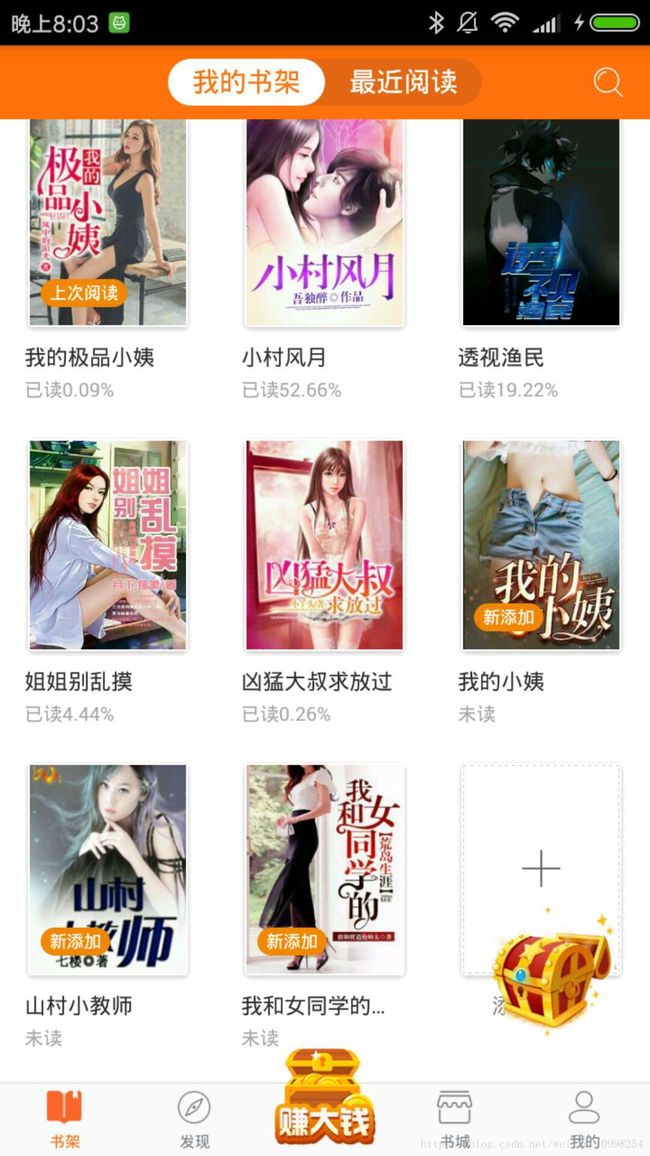
Task: Open the newly added book 我的小姨
Action: click(x=541, y=546)
